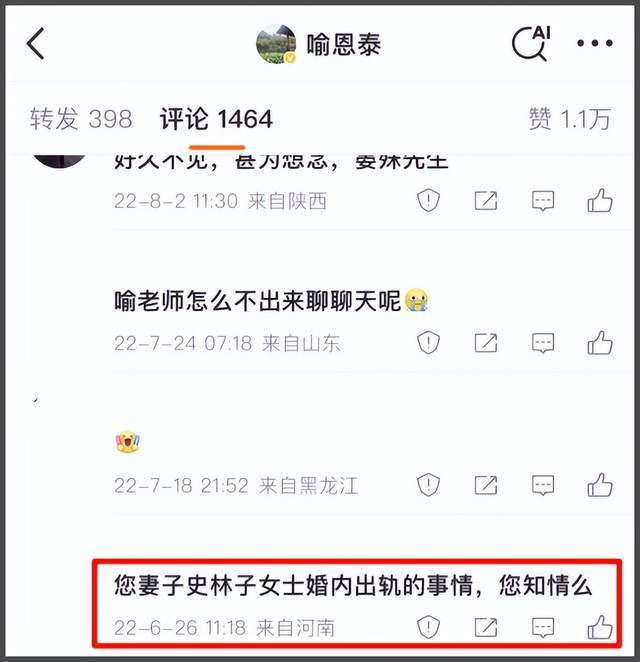
Task: Reply to the comment 喻老师怎么不出来聊聊天呢
Action: coord(543,343)
